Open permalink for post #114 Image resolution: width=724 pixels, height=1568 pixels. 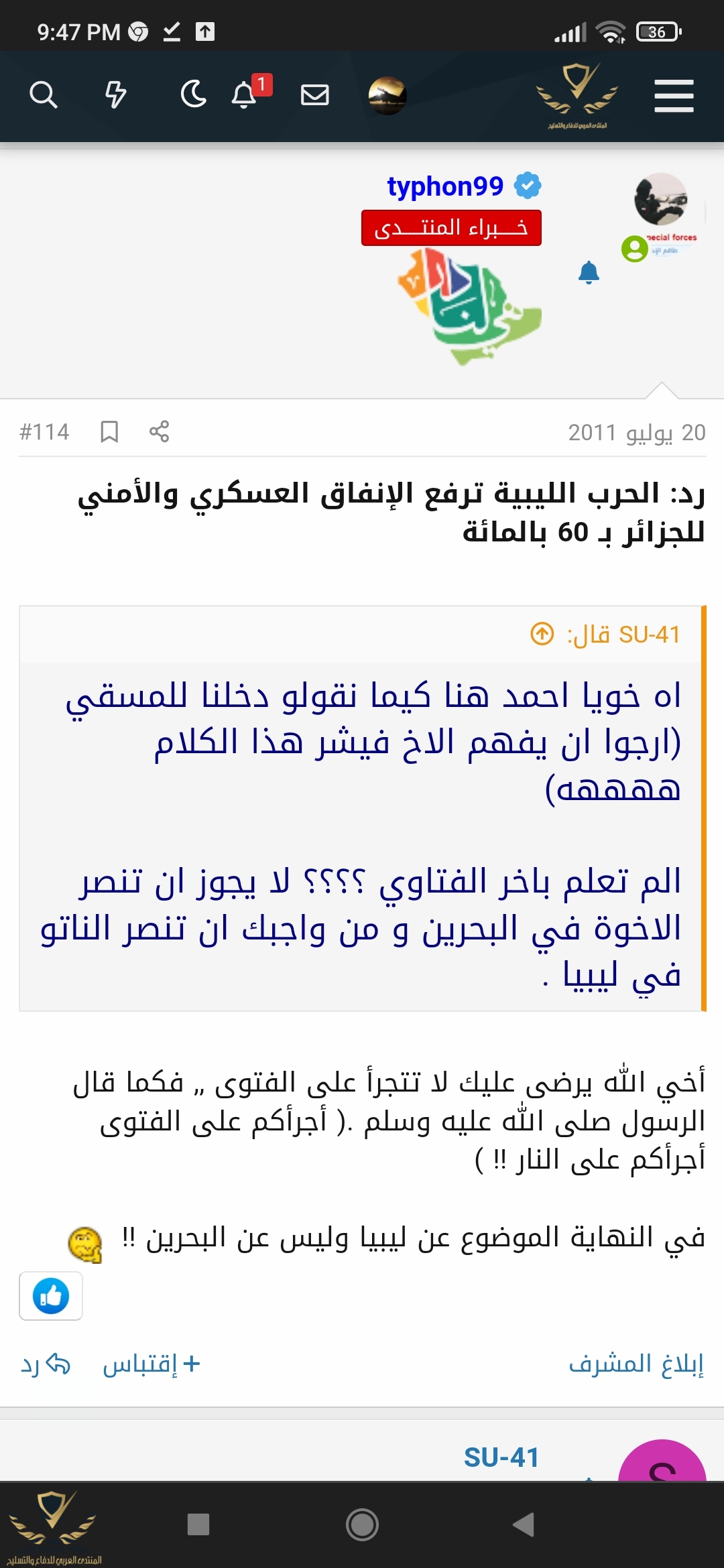pyautogui.click(x=44, y=432)
